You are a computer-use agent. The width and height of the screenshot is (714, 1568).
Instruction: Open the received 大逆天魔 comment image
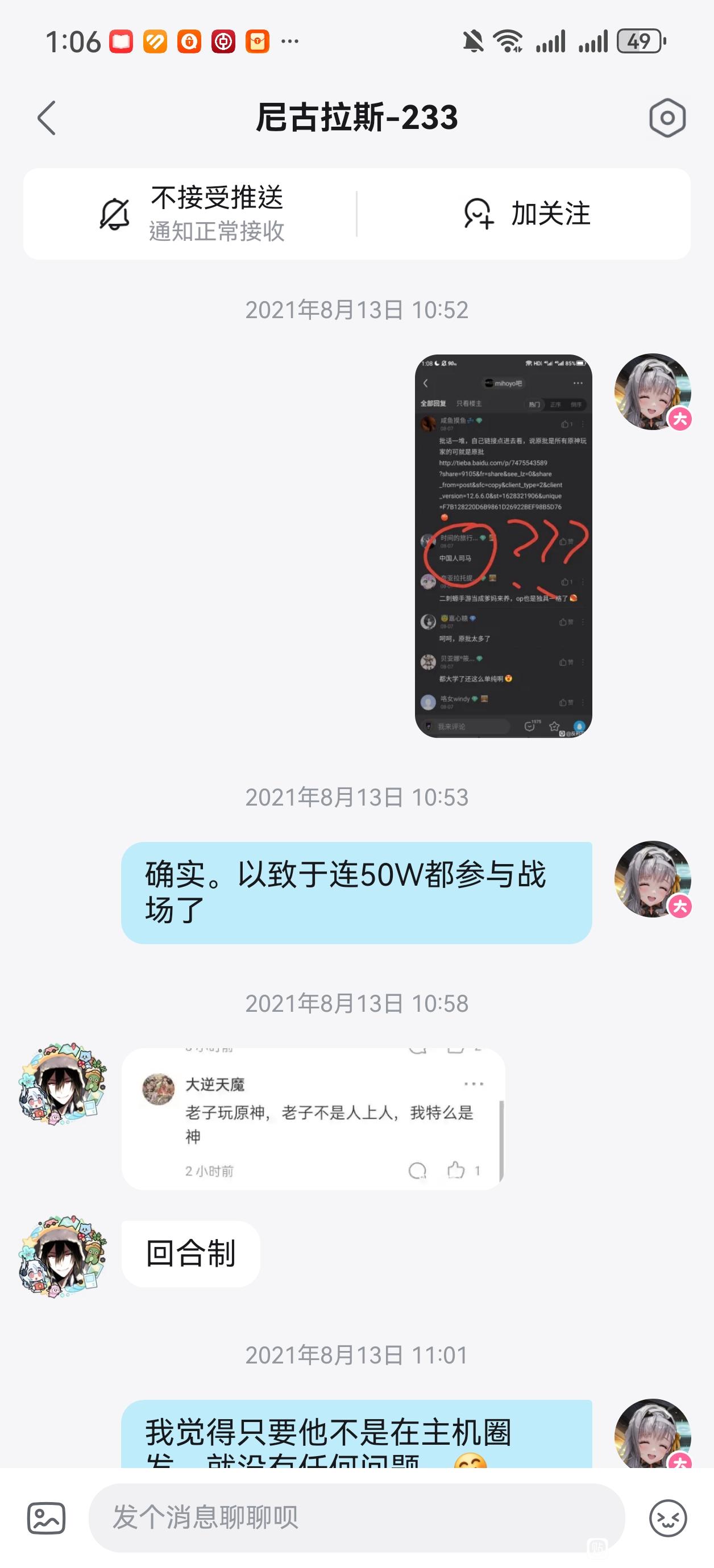313,1119
